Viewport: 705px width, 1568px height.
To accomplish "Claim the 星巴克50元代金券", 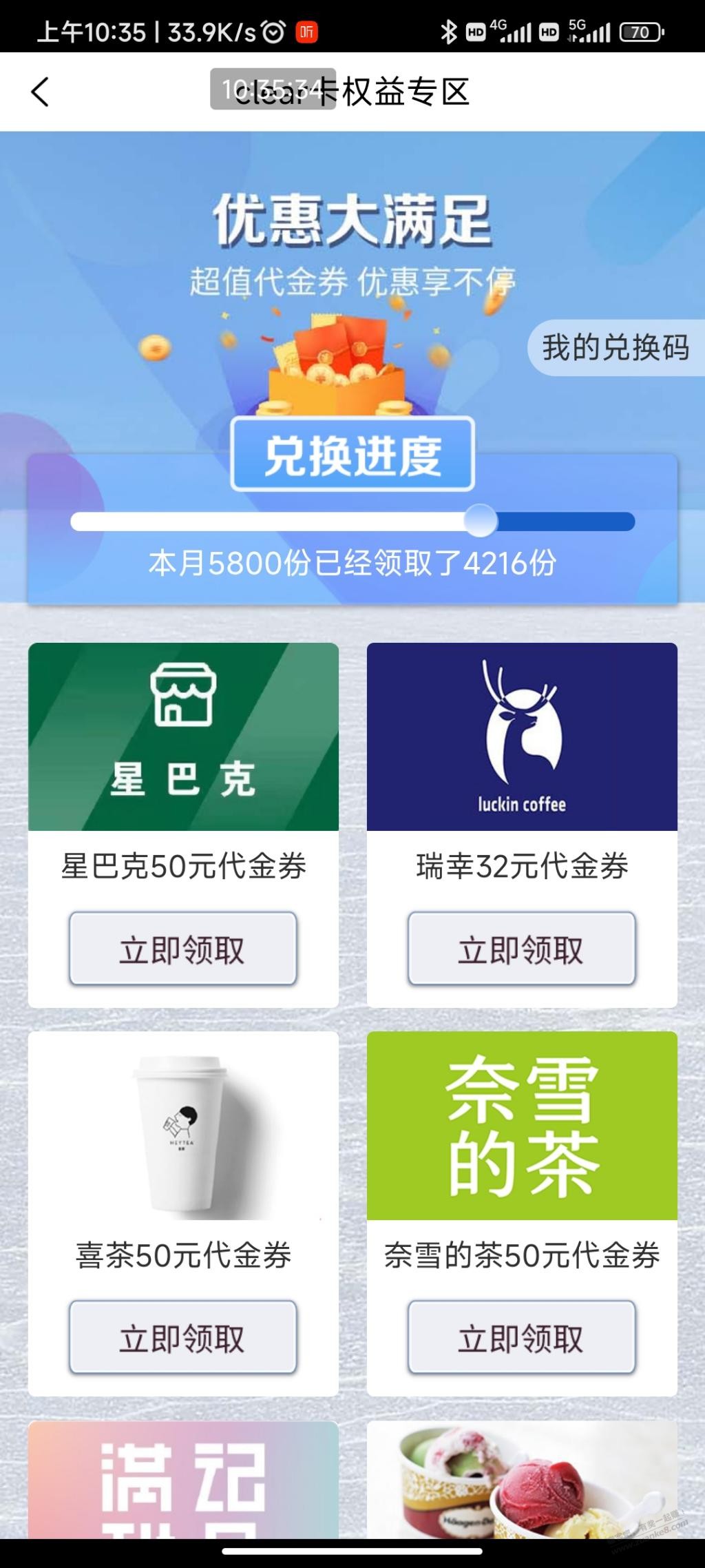I will tap(183, 949).
